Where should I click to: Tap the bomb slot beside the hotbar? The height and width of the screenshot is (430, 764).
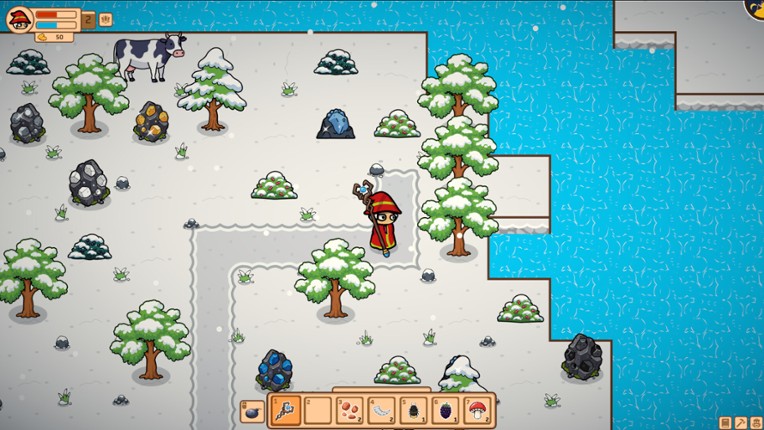point(251,411)
